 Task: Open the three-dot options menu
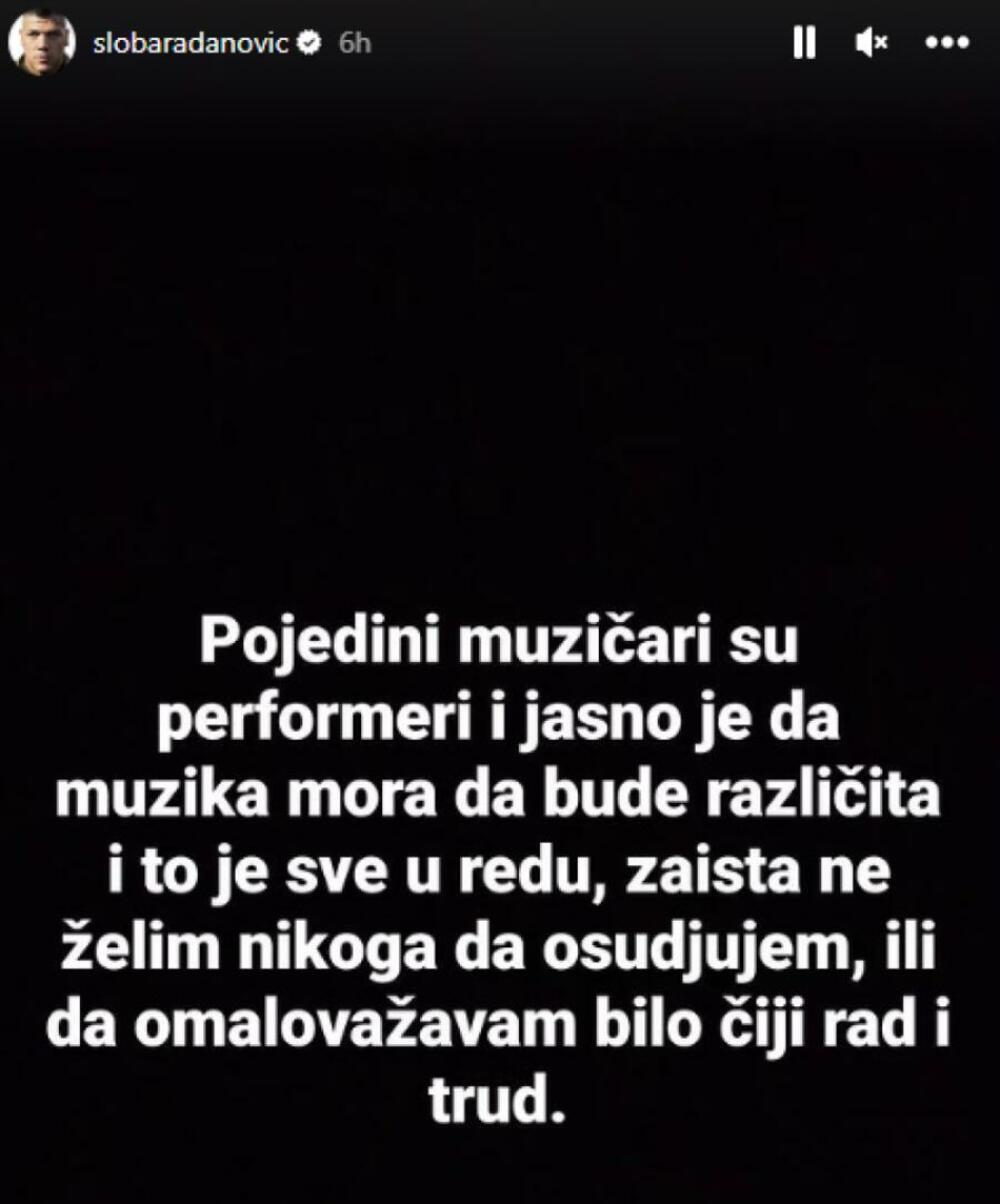coord(947,43)
